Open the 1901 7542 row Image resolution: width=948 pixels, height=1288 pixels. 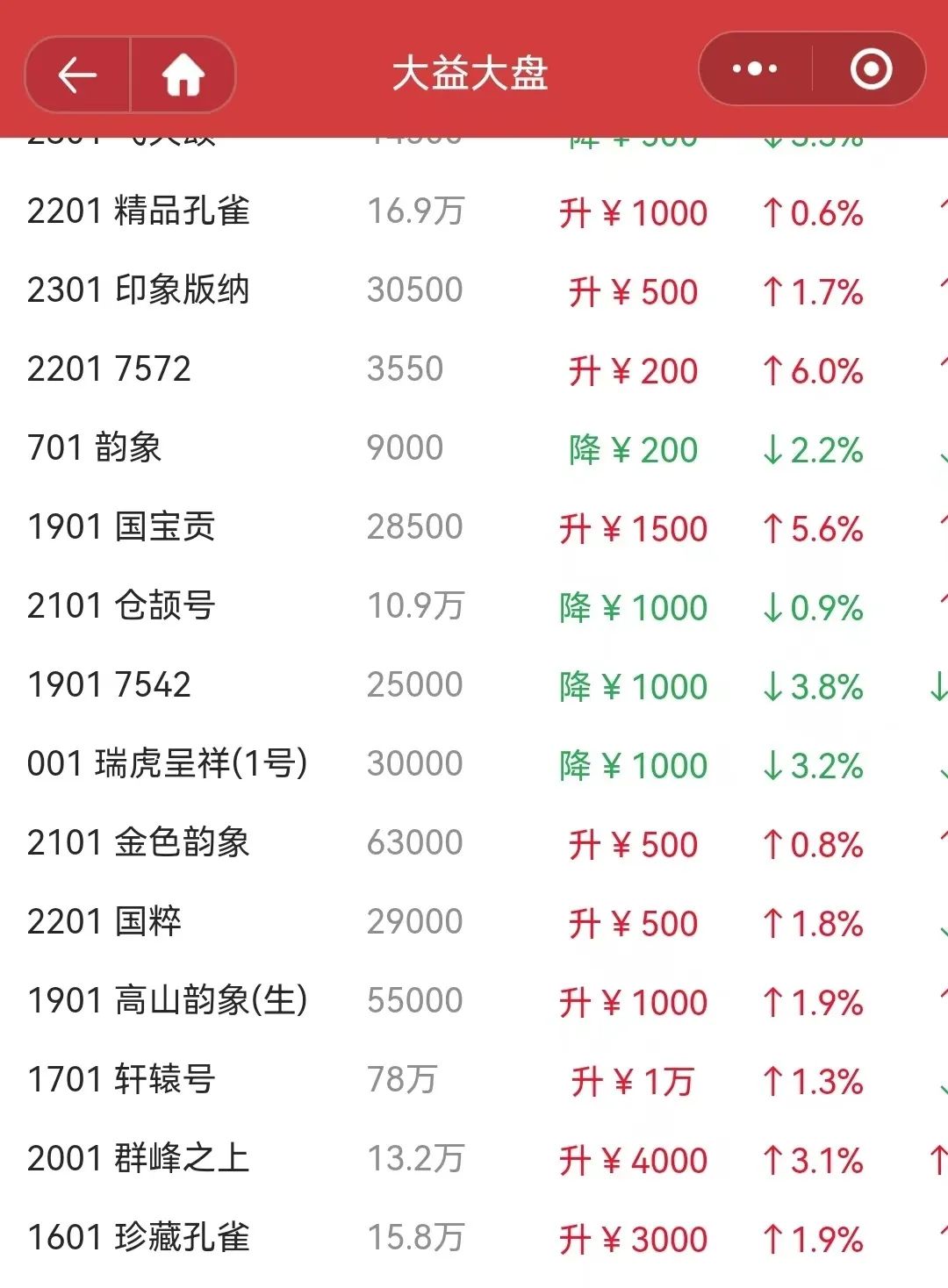[474, 685]
